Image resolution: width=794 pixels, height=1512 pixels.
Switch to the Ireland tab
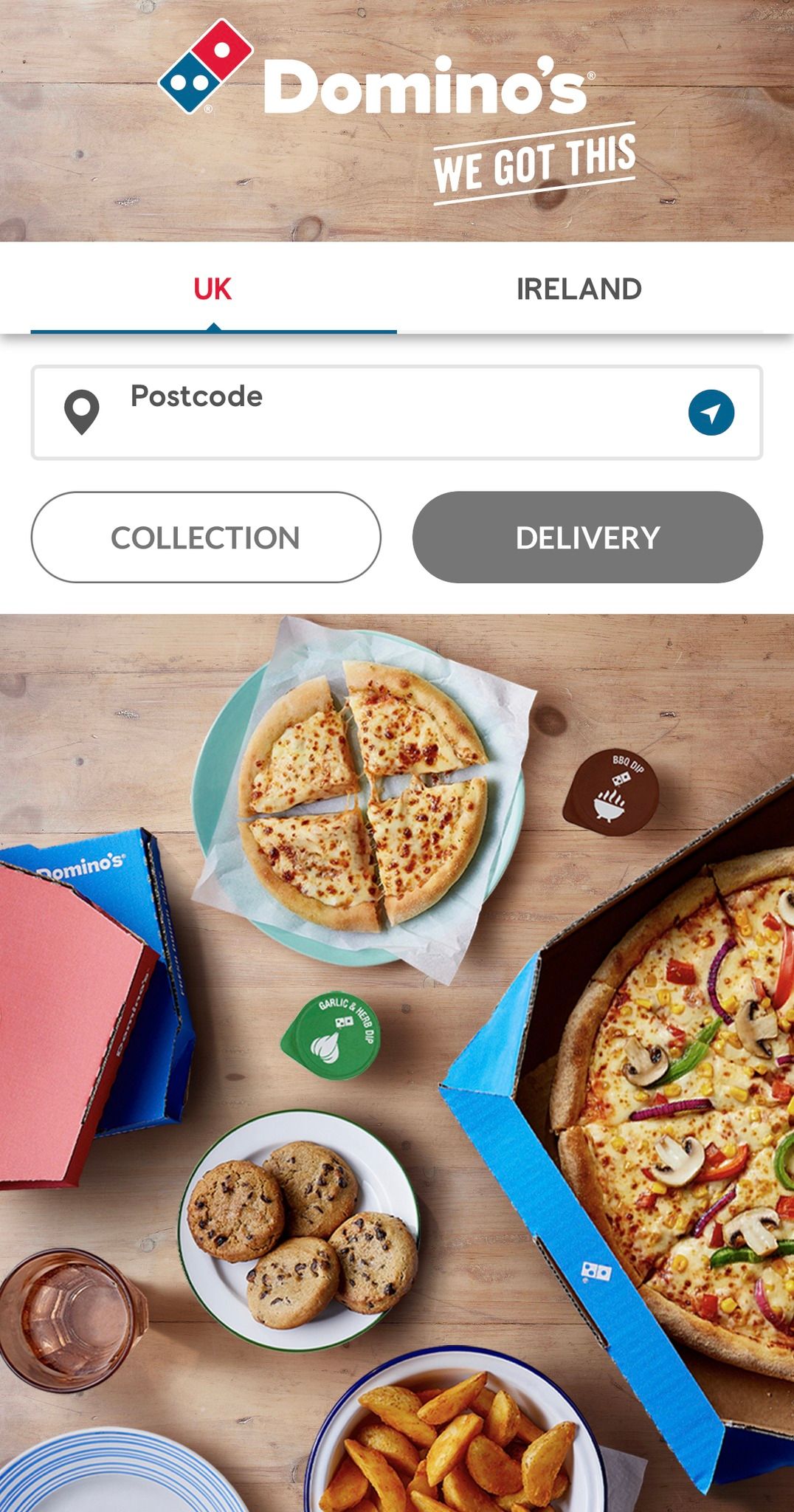coord(579,289)
